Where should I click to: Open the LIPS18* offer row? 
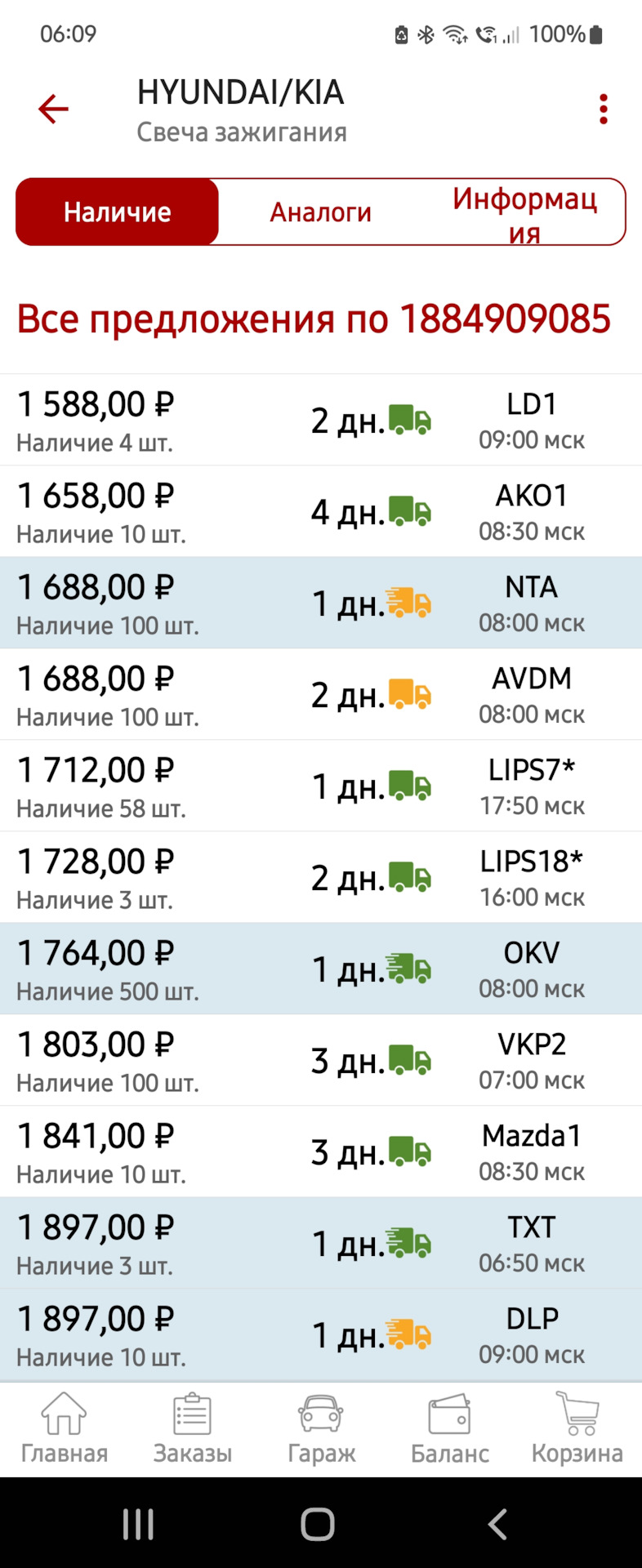(x=320, y=878)
